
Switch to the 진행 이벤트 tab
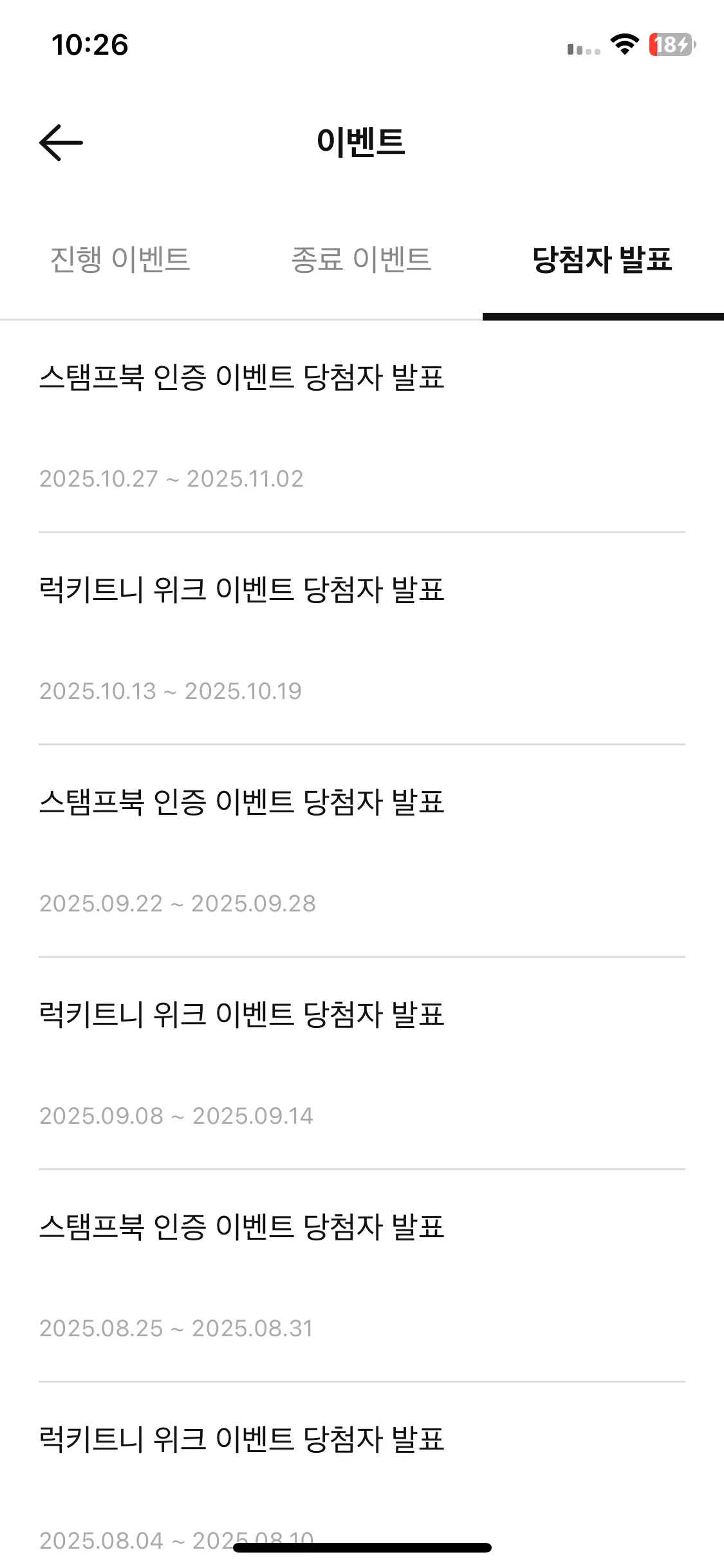120,260
